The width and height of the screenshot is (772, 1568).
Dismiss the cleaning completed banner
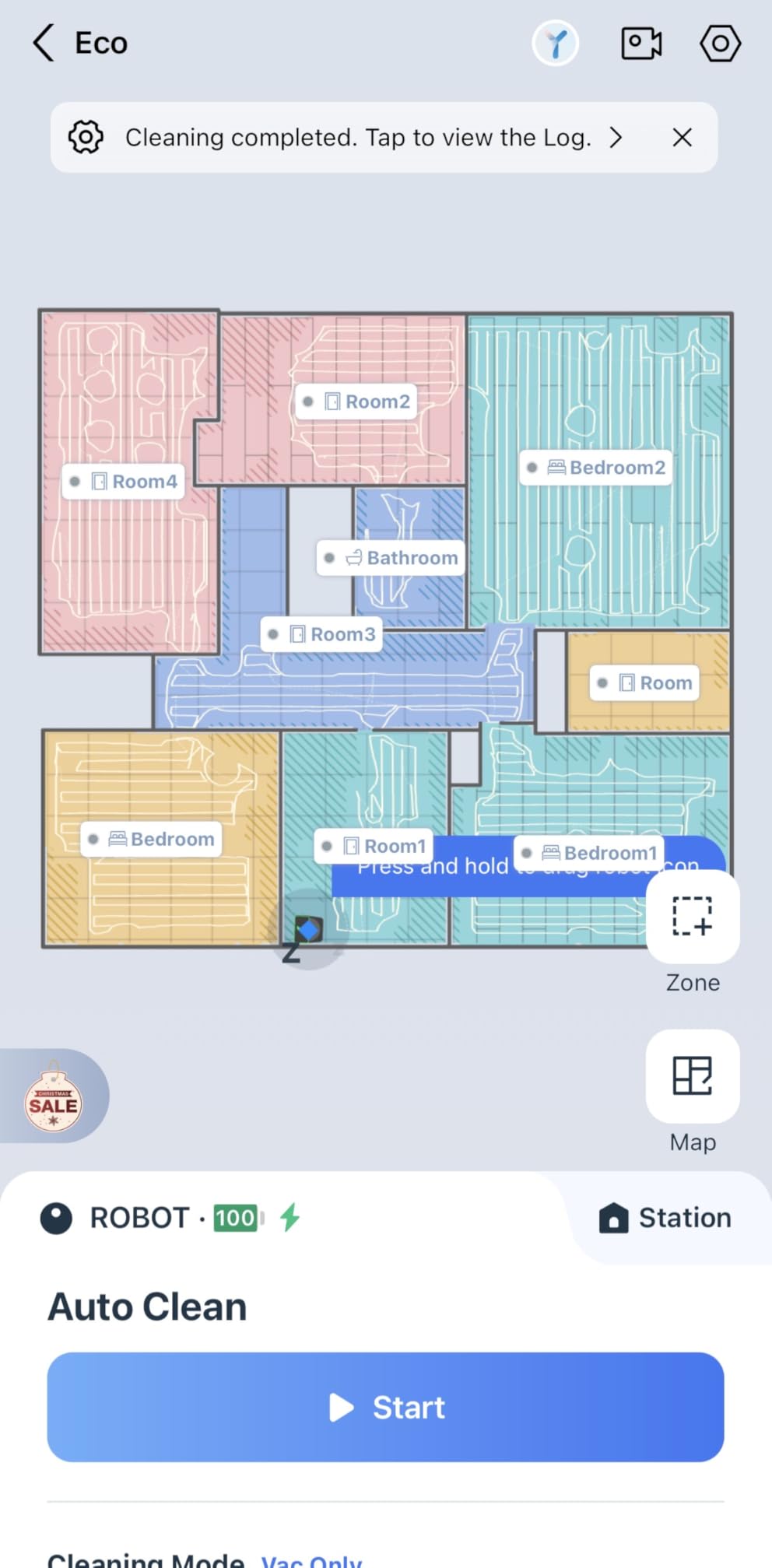click(682, 138)
